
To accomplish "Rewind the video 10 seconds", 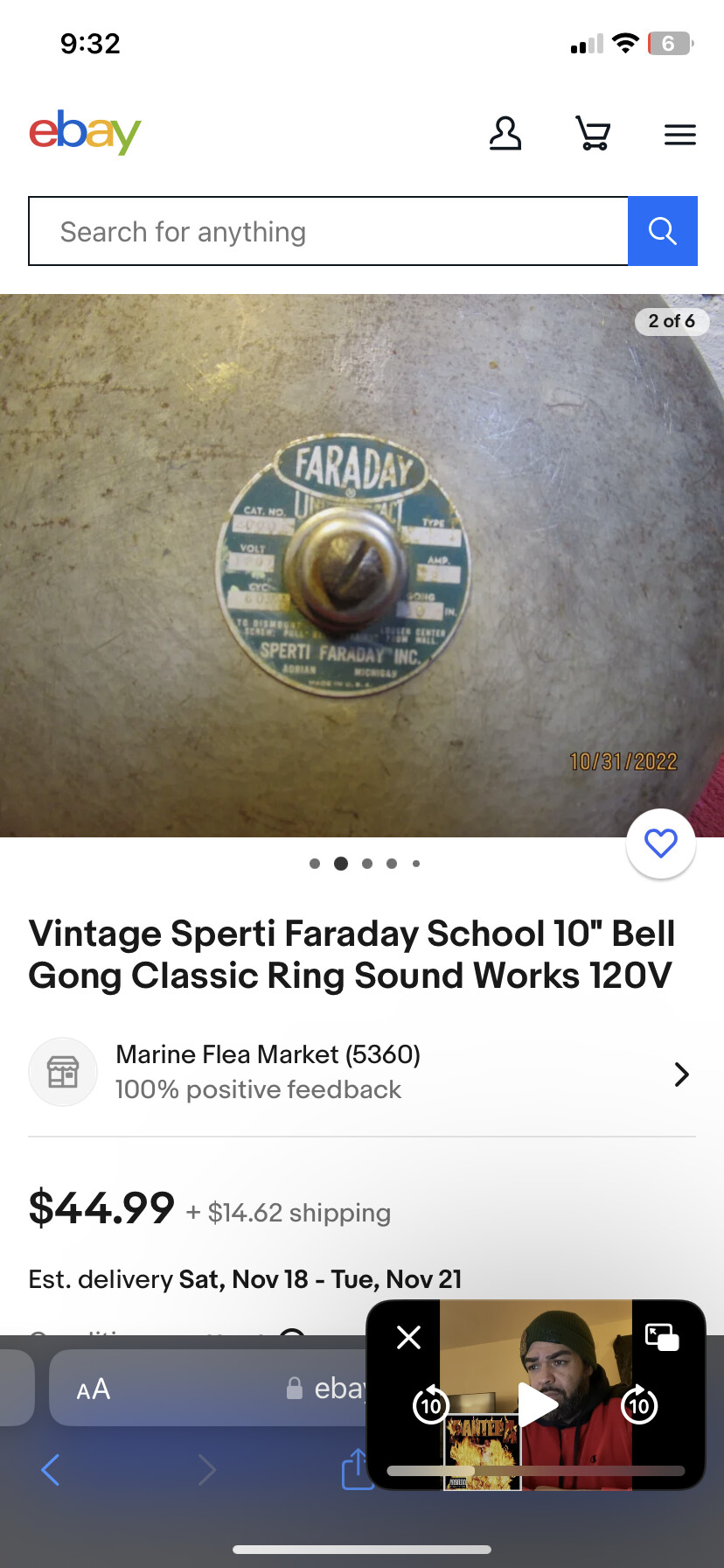I will point(430,1405).
